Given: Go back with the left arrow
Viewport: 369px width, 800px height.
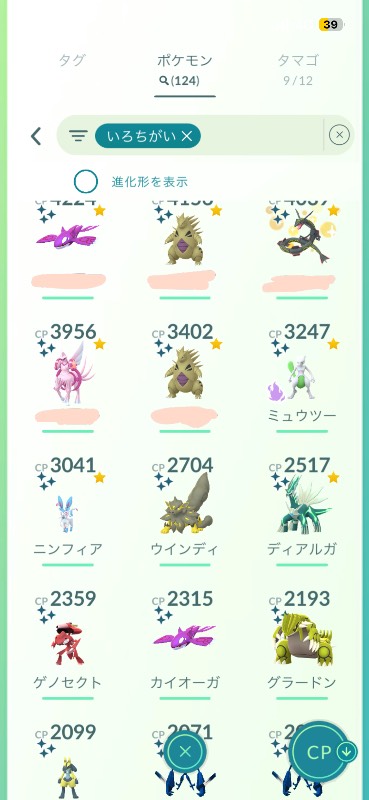Looking at the screenshot, I should click(x=36, y=136).
